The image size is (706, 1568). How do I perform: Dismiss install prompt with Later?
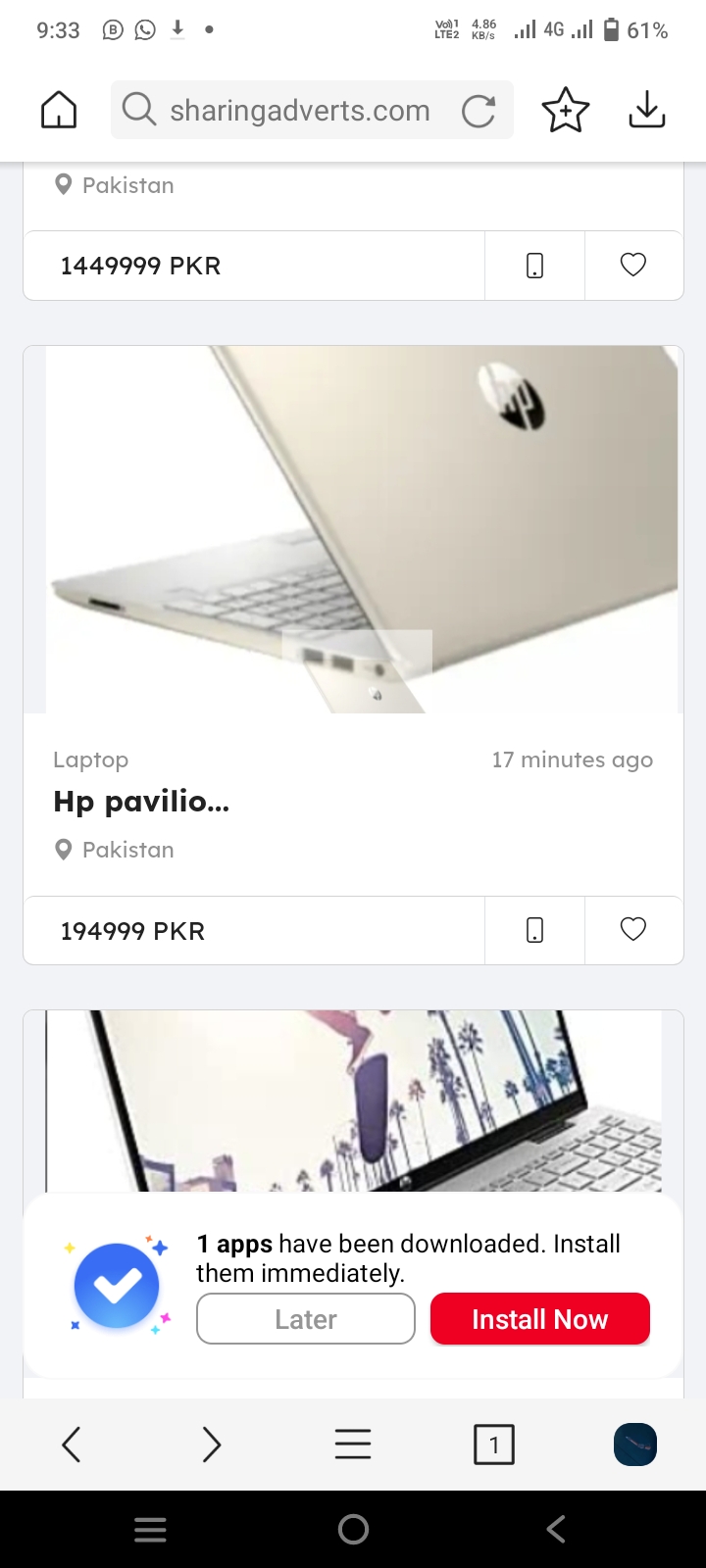click(306, 1319)
